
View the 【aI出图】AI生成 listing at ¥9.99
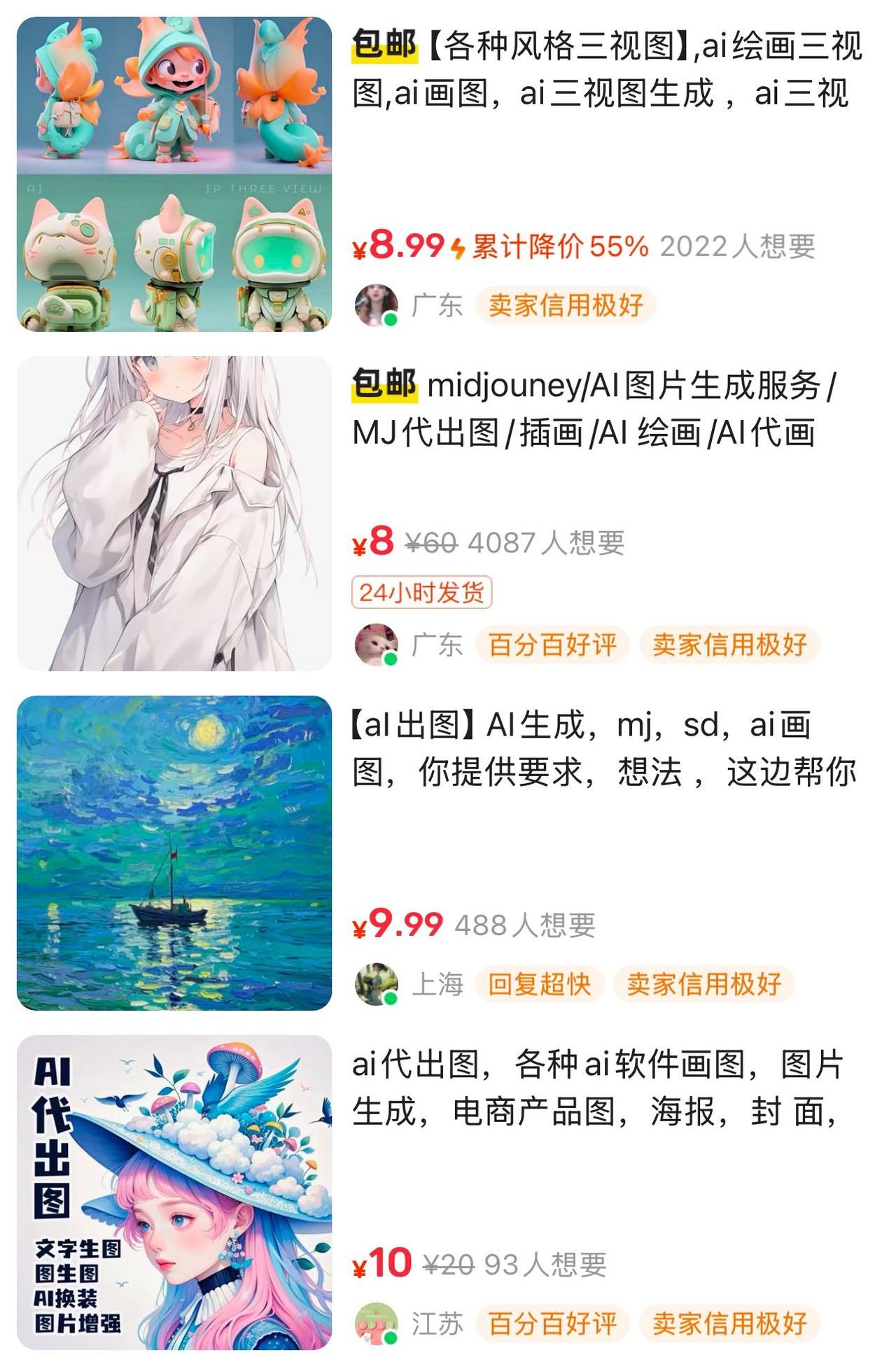click(602, 749)
